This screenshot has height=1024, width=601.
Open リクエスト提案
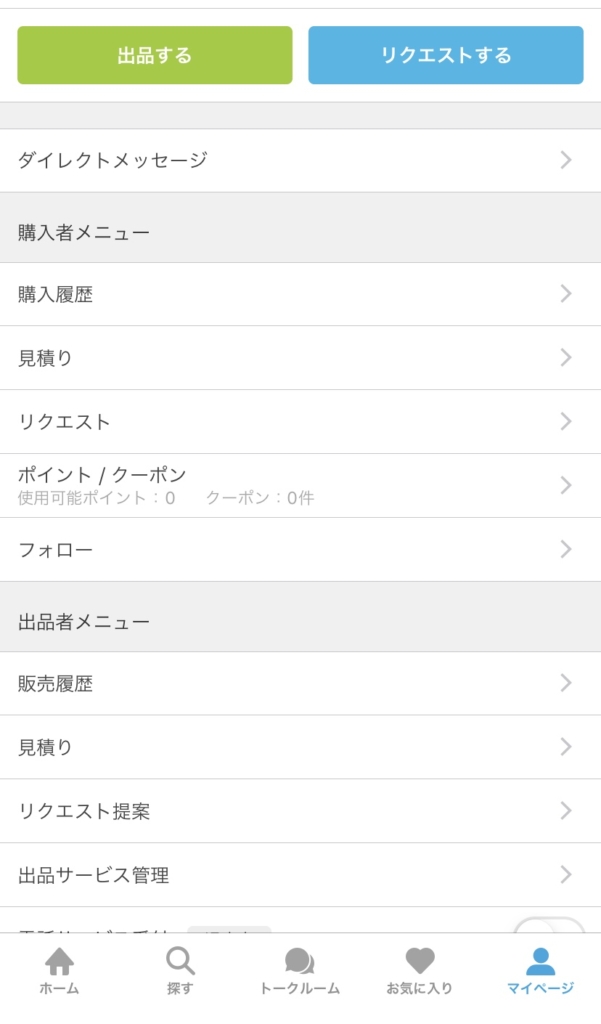pos(300,810)
